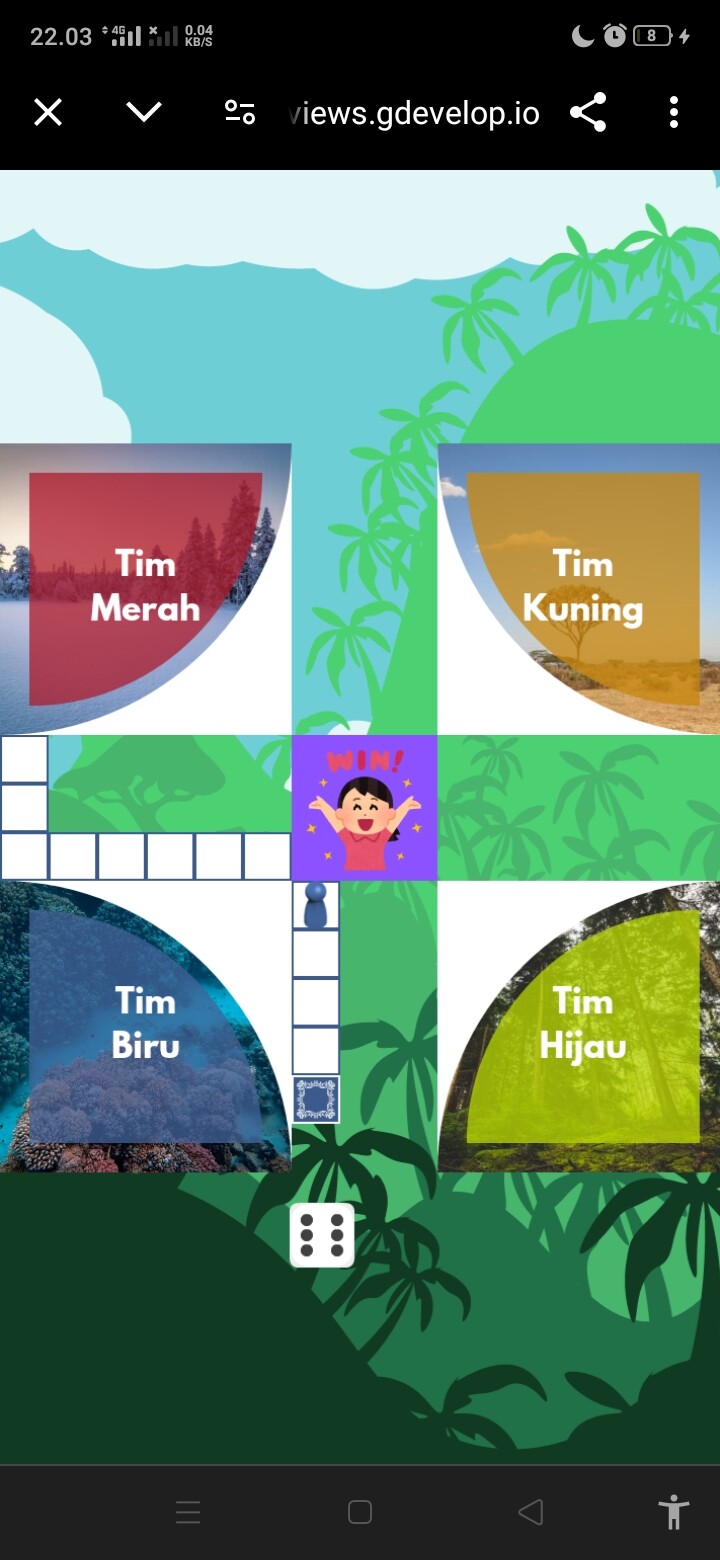
Task: Open site settings icon beside the URL
Action: click(x=240, y=113)
